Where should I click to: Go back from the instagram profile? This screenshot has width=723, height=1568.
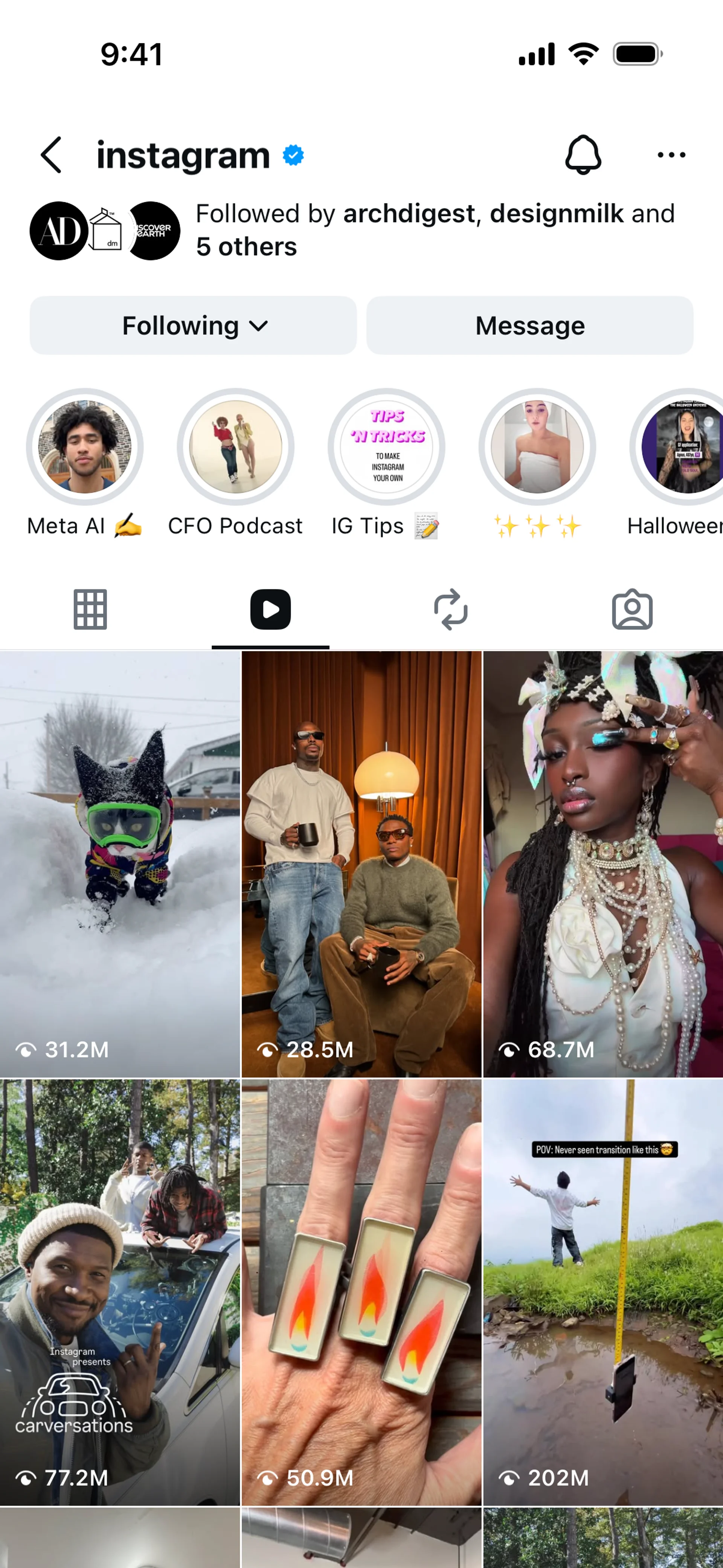coord(51,154)
